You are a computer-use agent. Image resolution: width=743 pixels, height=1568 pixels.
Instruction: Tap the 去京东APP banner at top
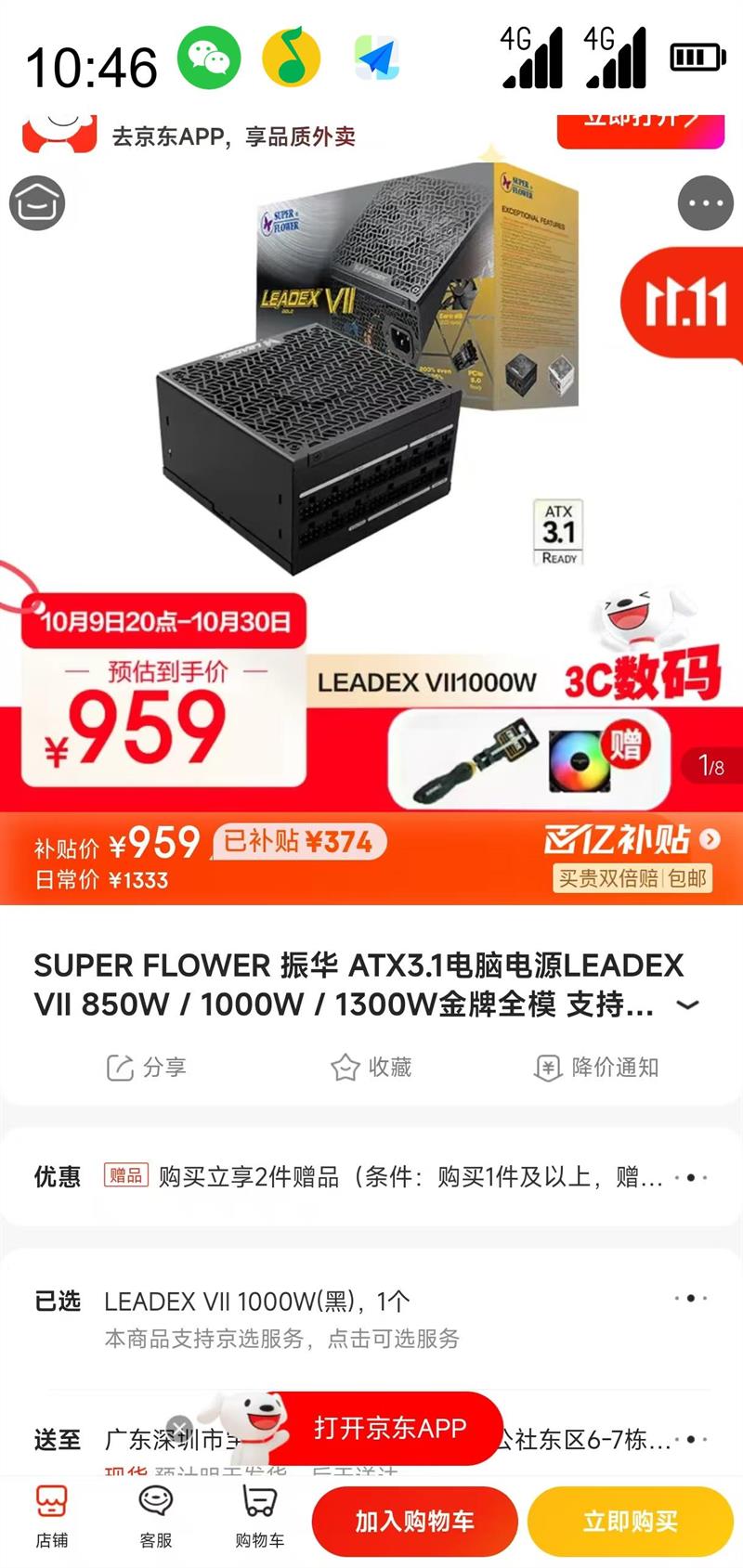click(x=237, y=136)
